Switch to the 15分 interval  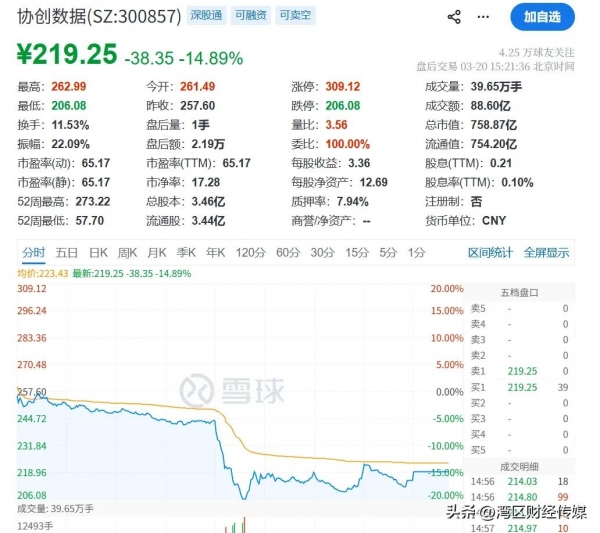tap(355, 253)
